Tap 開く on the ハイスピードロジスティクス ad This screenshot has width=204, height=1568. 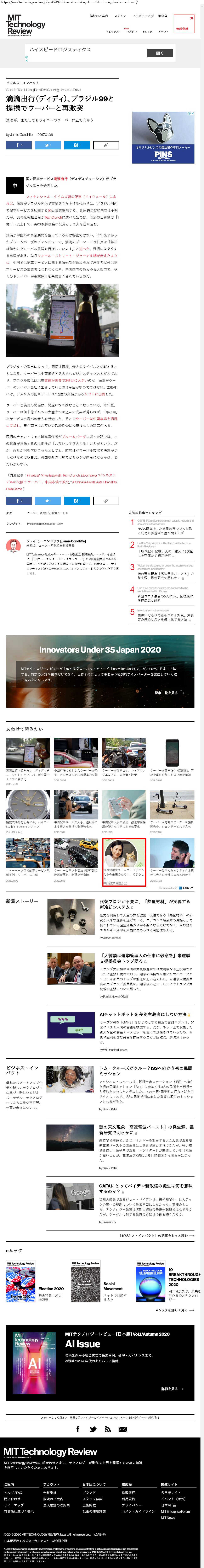point(159,54)
